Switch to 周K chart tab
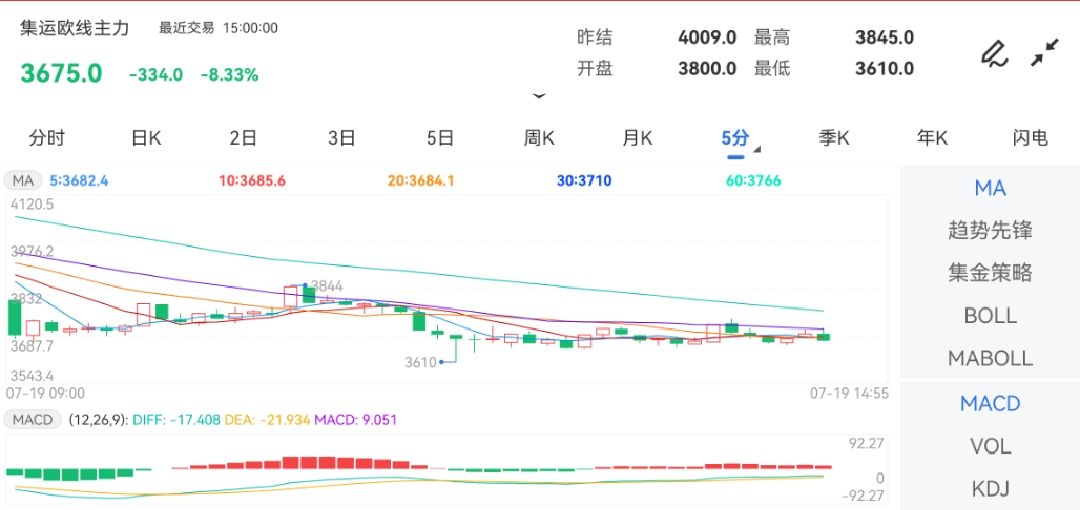 [x=539, y=139]
